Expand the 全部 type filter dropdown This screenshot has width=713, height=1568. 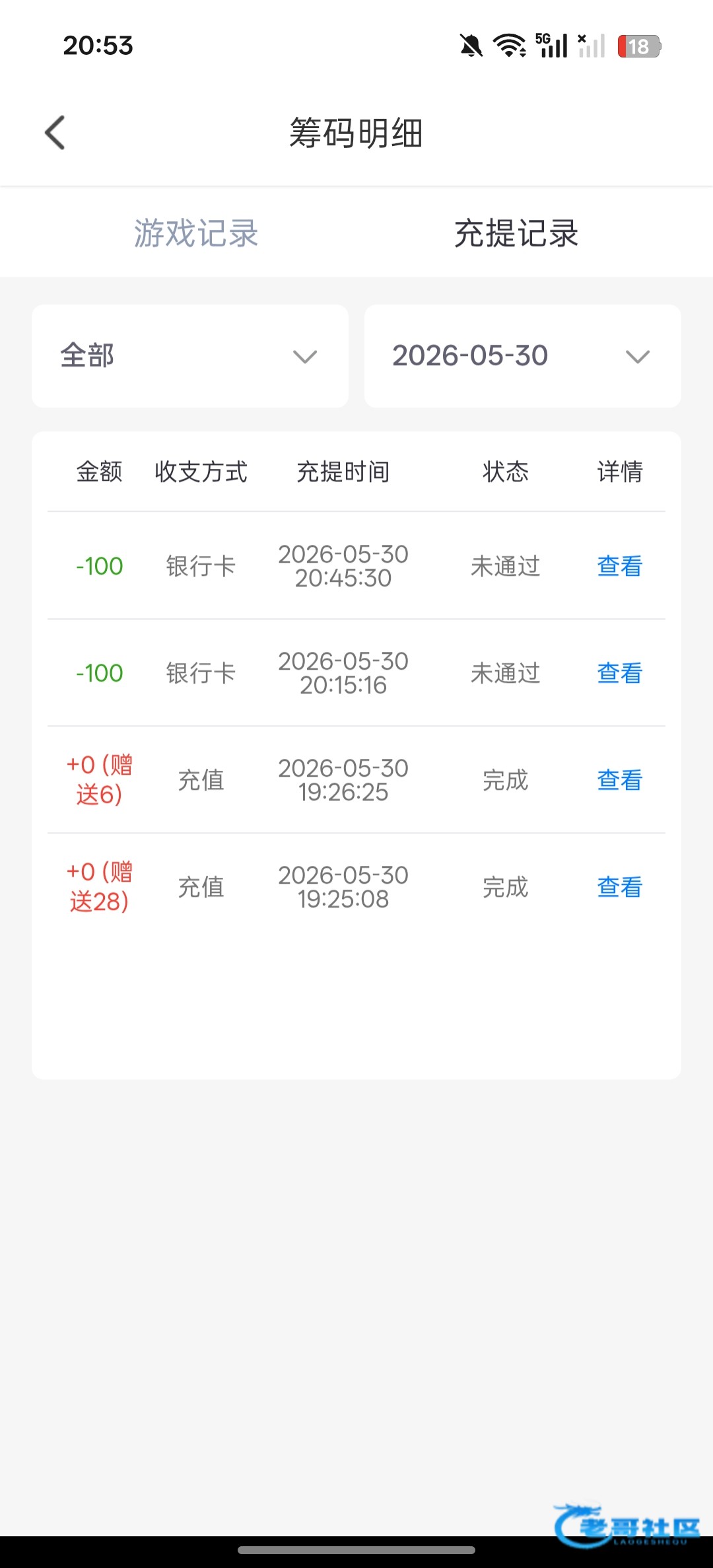tap(190, 356)
